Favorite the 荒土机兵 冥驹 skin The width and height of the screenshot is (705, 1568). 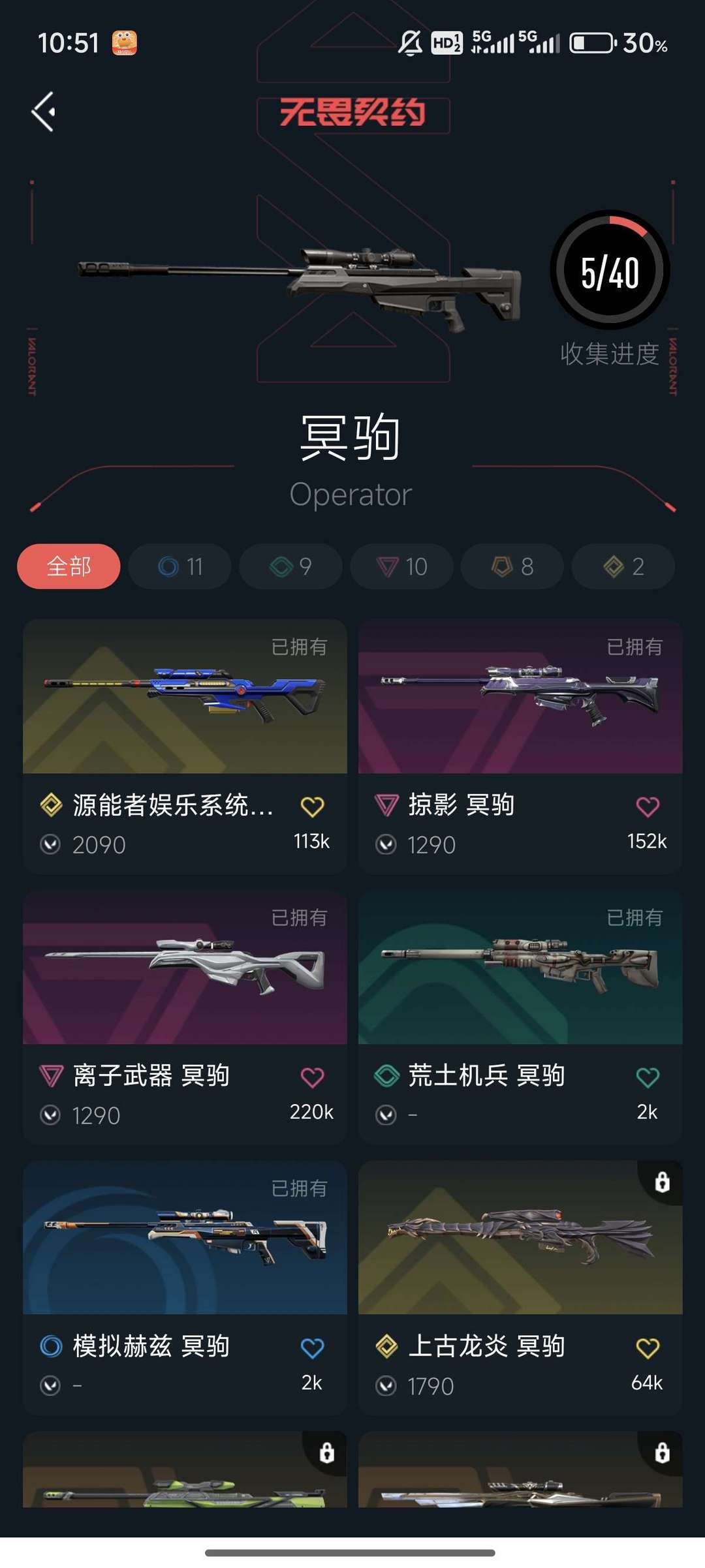point(648,1077)
